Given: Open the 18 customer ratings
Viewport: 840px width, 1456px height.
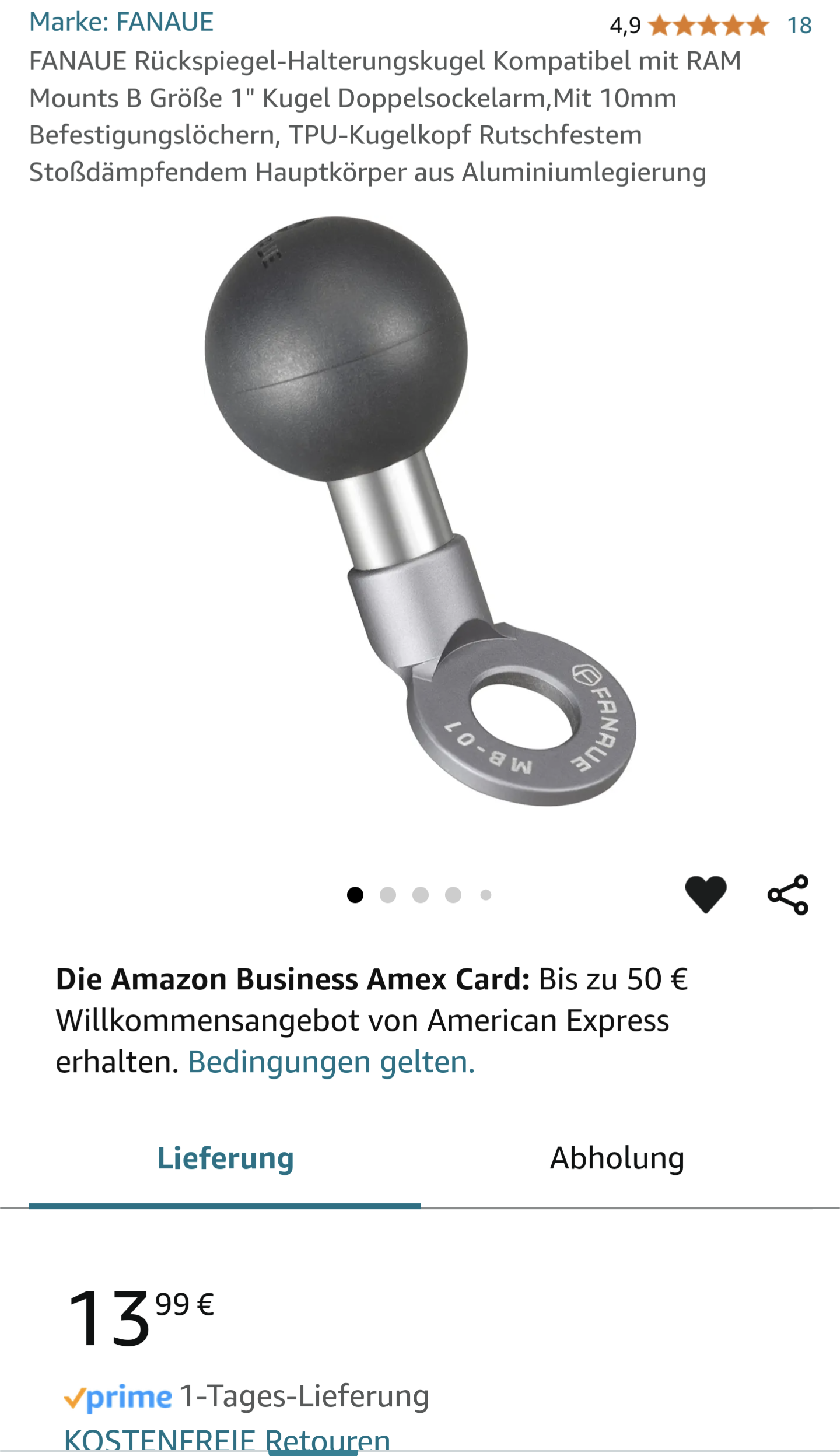Looking at the screenshot, I should tap(799, 26).
